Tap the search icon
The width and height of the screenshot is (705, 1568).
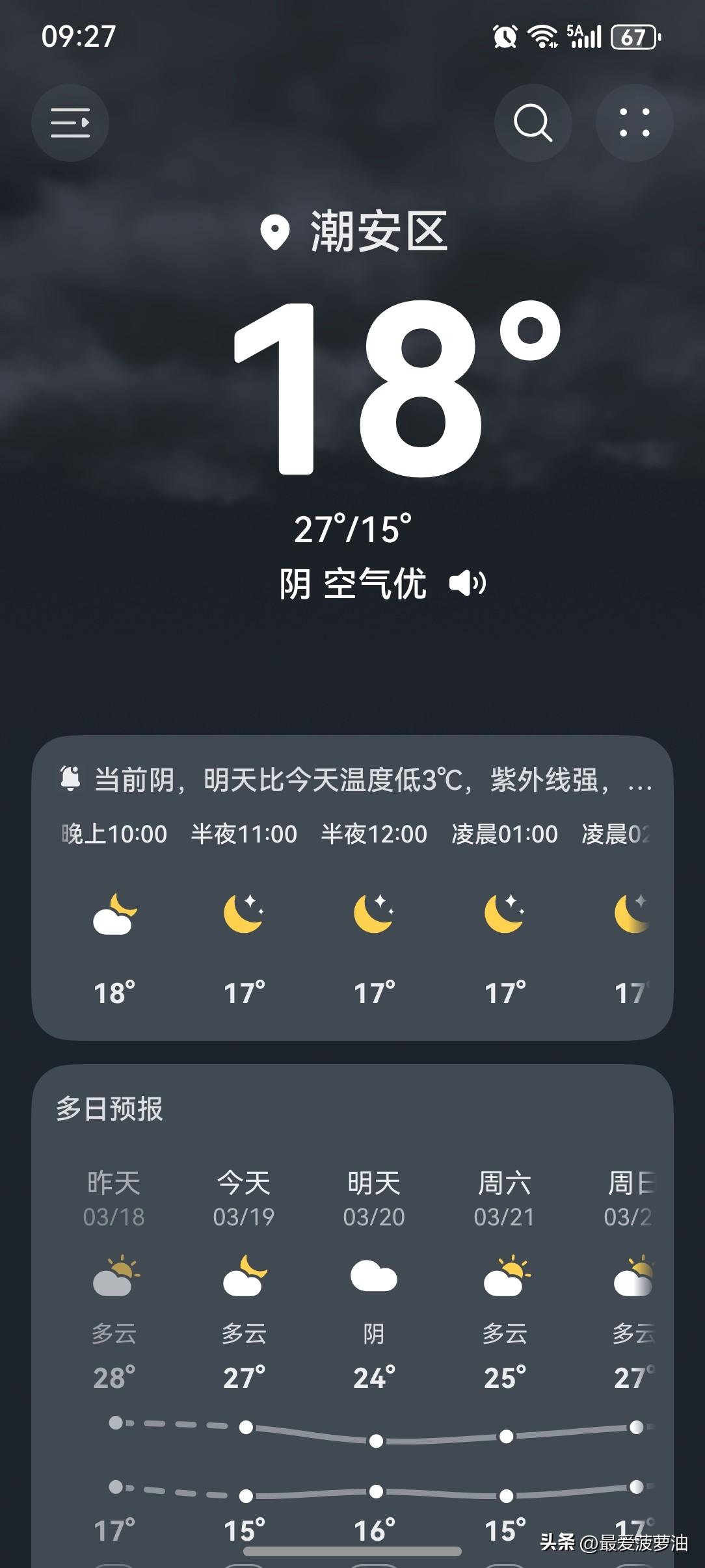coord(532,124)
